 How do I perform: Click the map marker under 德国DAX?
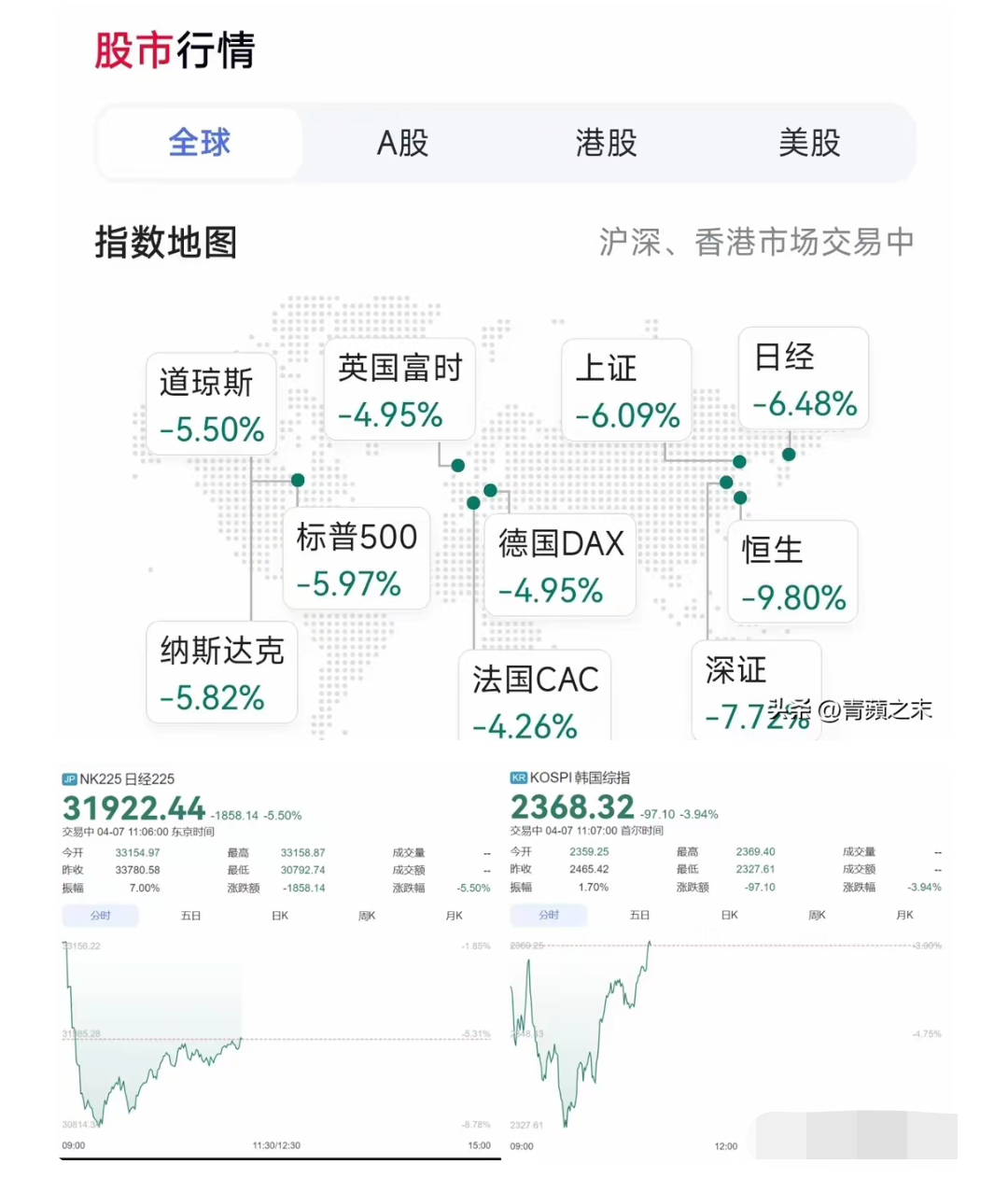click(x=491, y=489)
